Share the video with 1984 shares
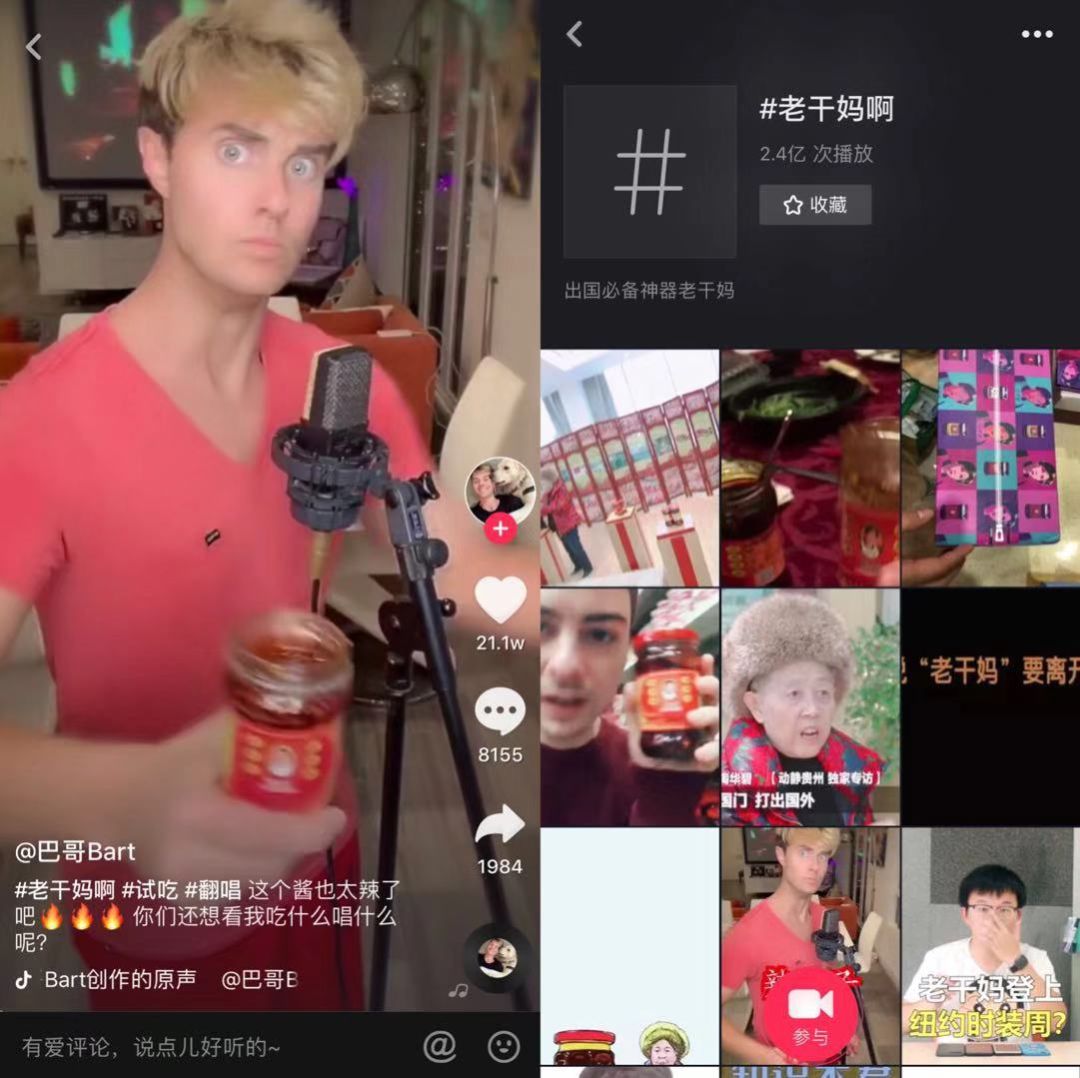The width and height of the screenshot is (1080, 1078). (x=500, y=826)
